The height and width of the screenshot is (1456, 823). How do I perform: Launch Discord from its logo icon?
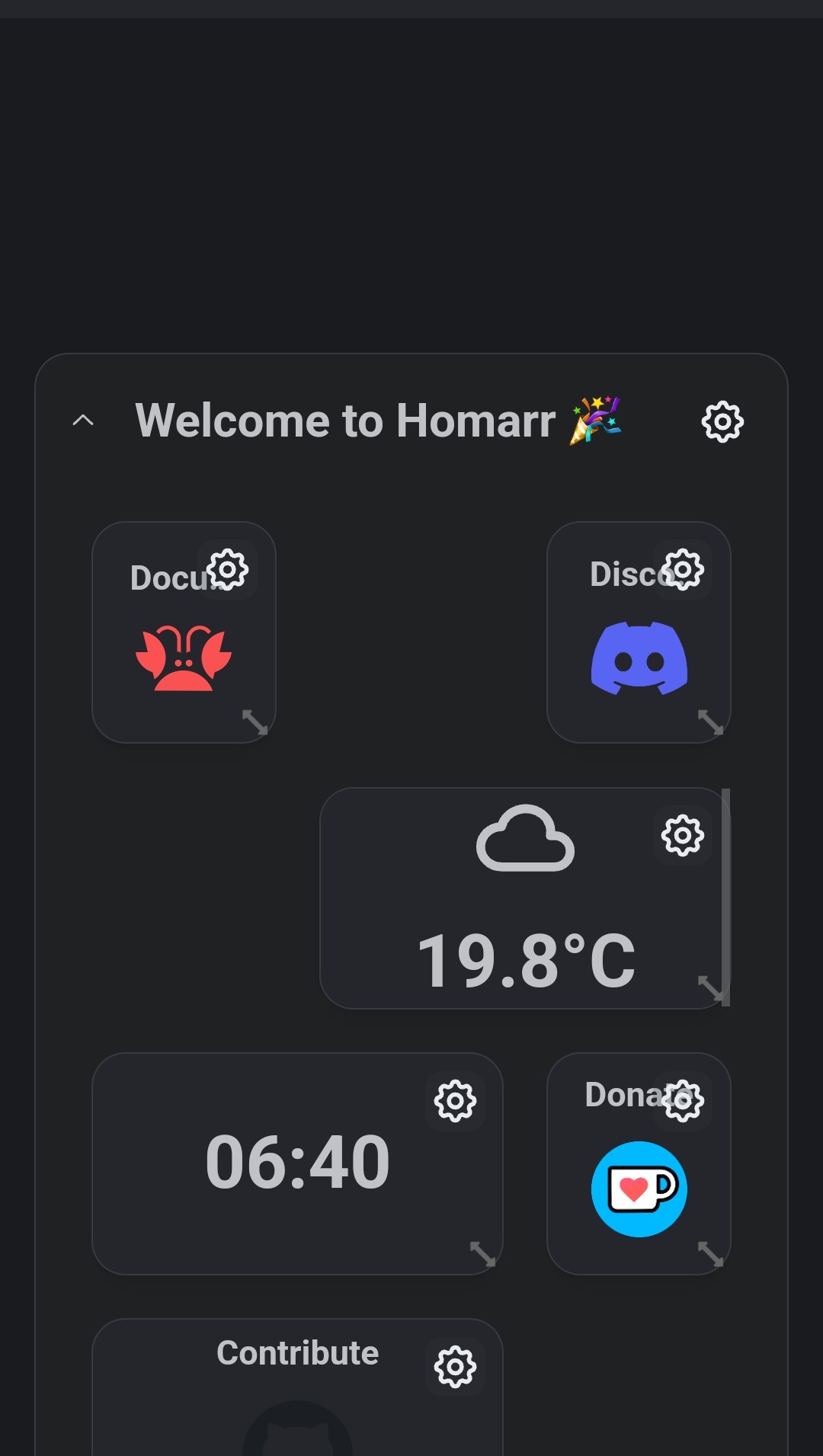click(x=639, y=657)
